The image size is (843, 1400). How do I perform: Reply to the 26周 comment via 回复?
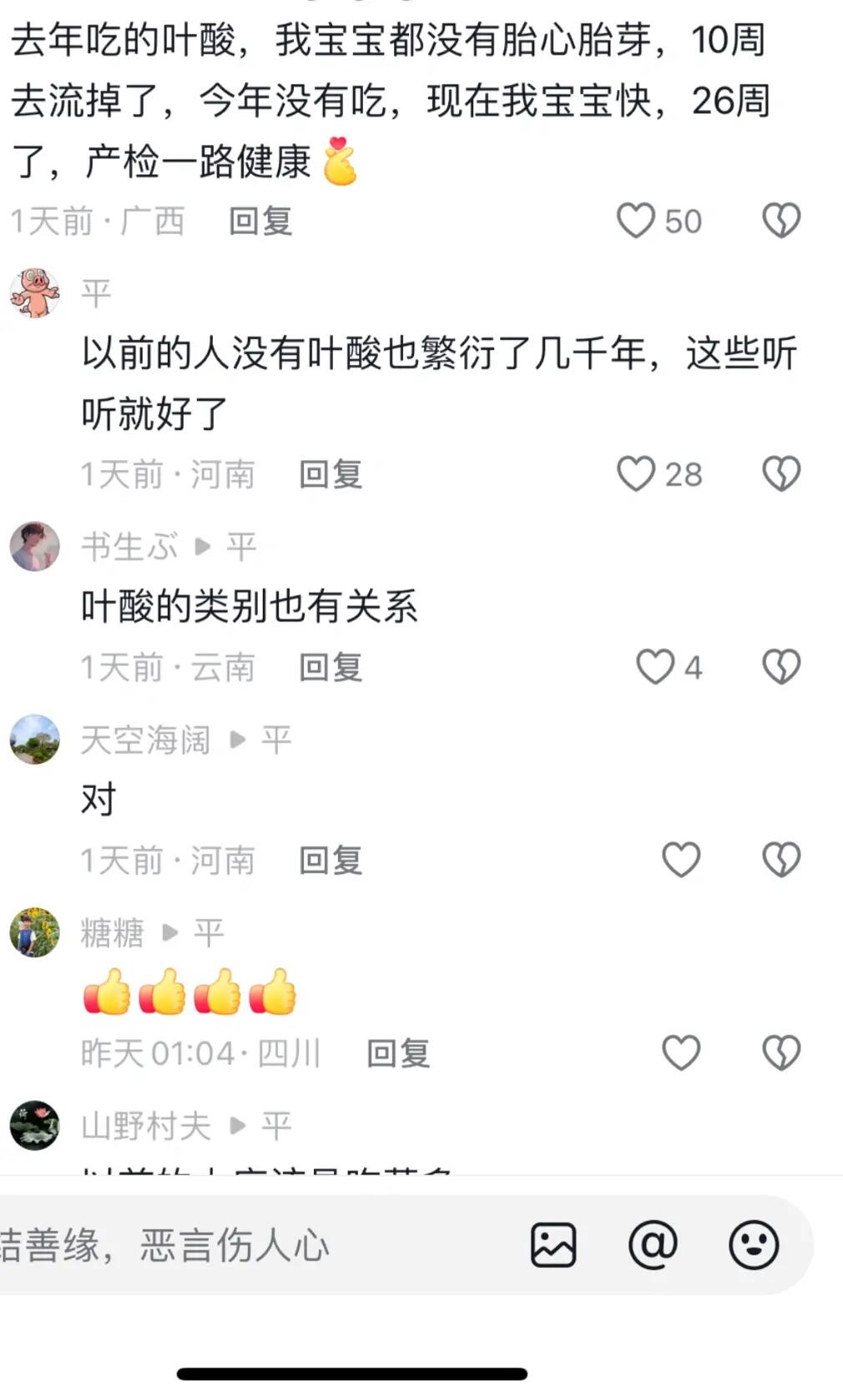click(x=259, y=220)
